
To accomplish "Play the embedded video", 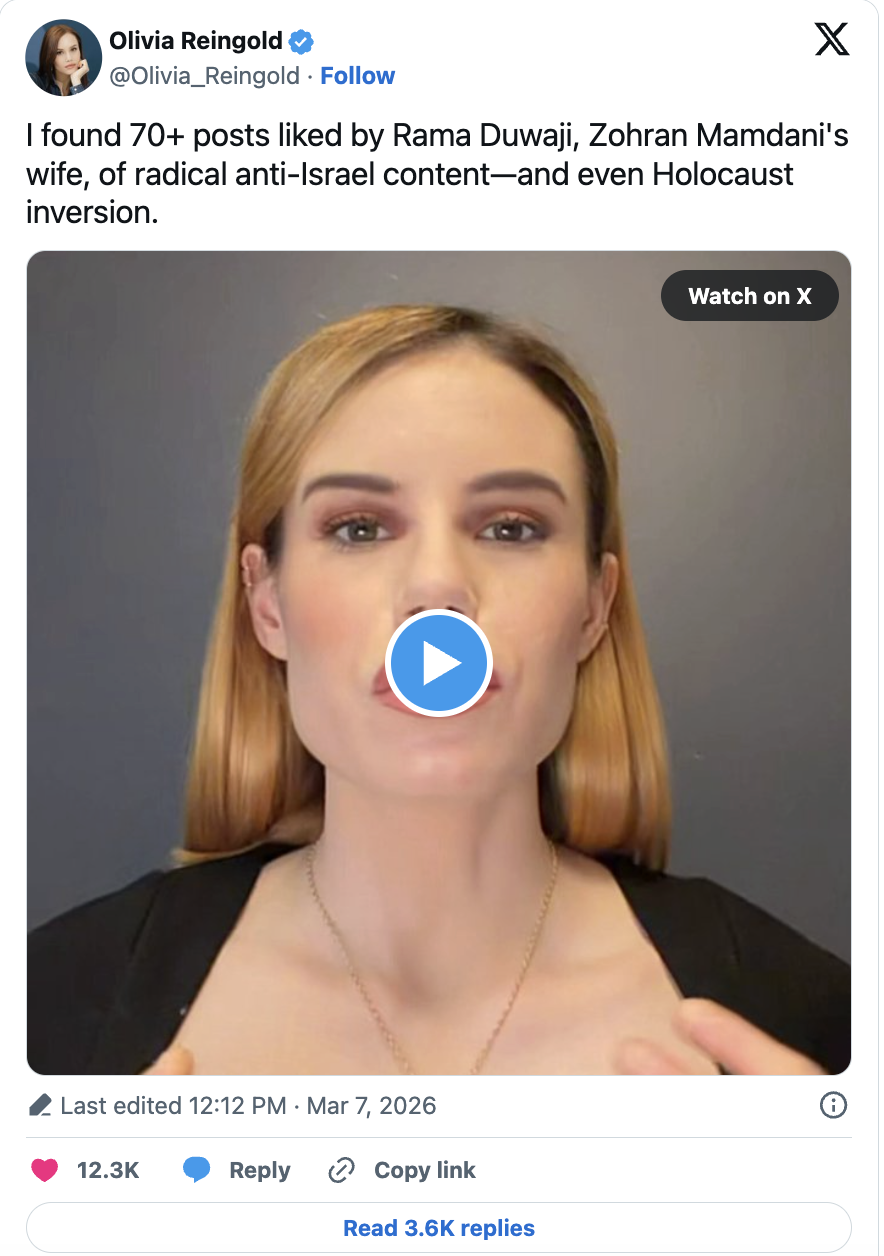I will point(438,663).
